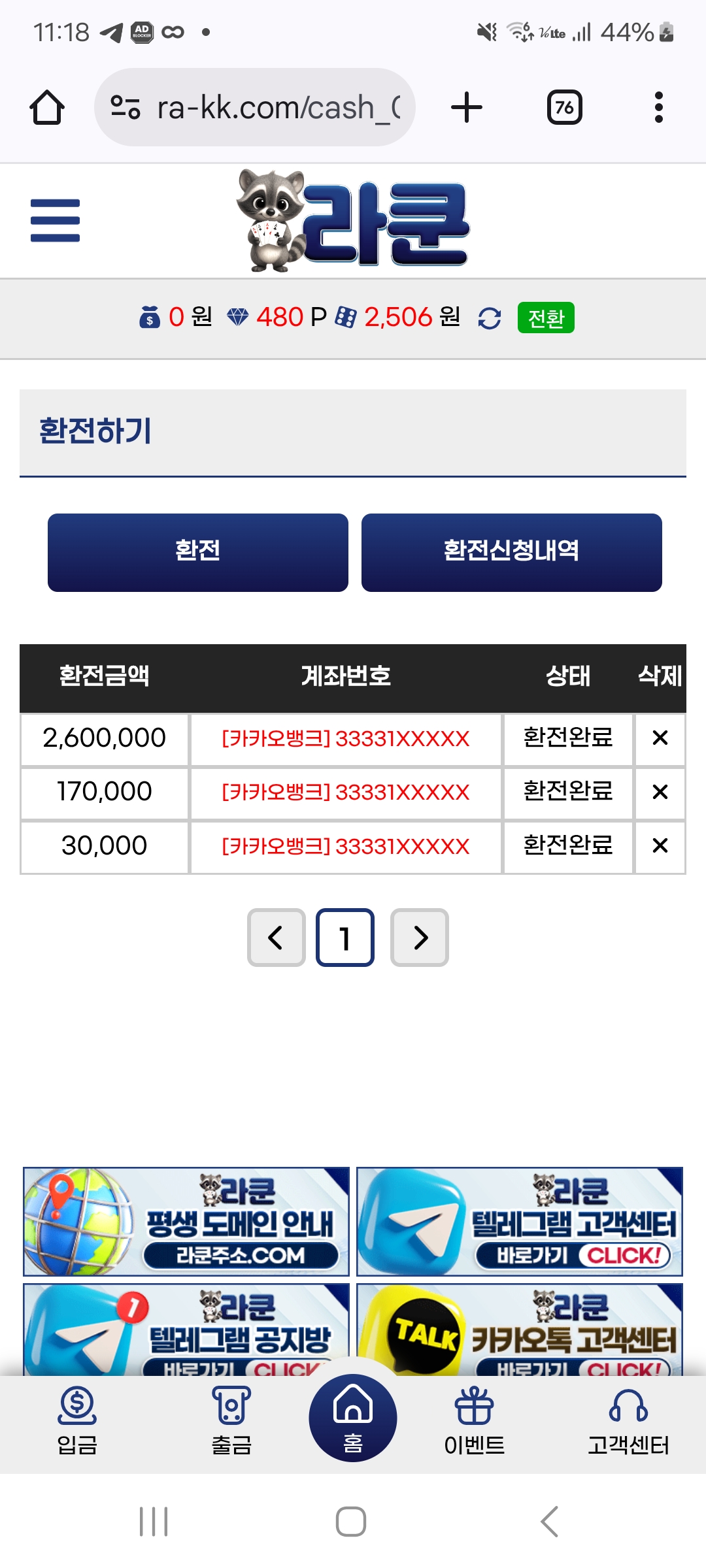Tap the browser home icon
Screen dimensions: 706x1568
(x=47, y=108)
